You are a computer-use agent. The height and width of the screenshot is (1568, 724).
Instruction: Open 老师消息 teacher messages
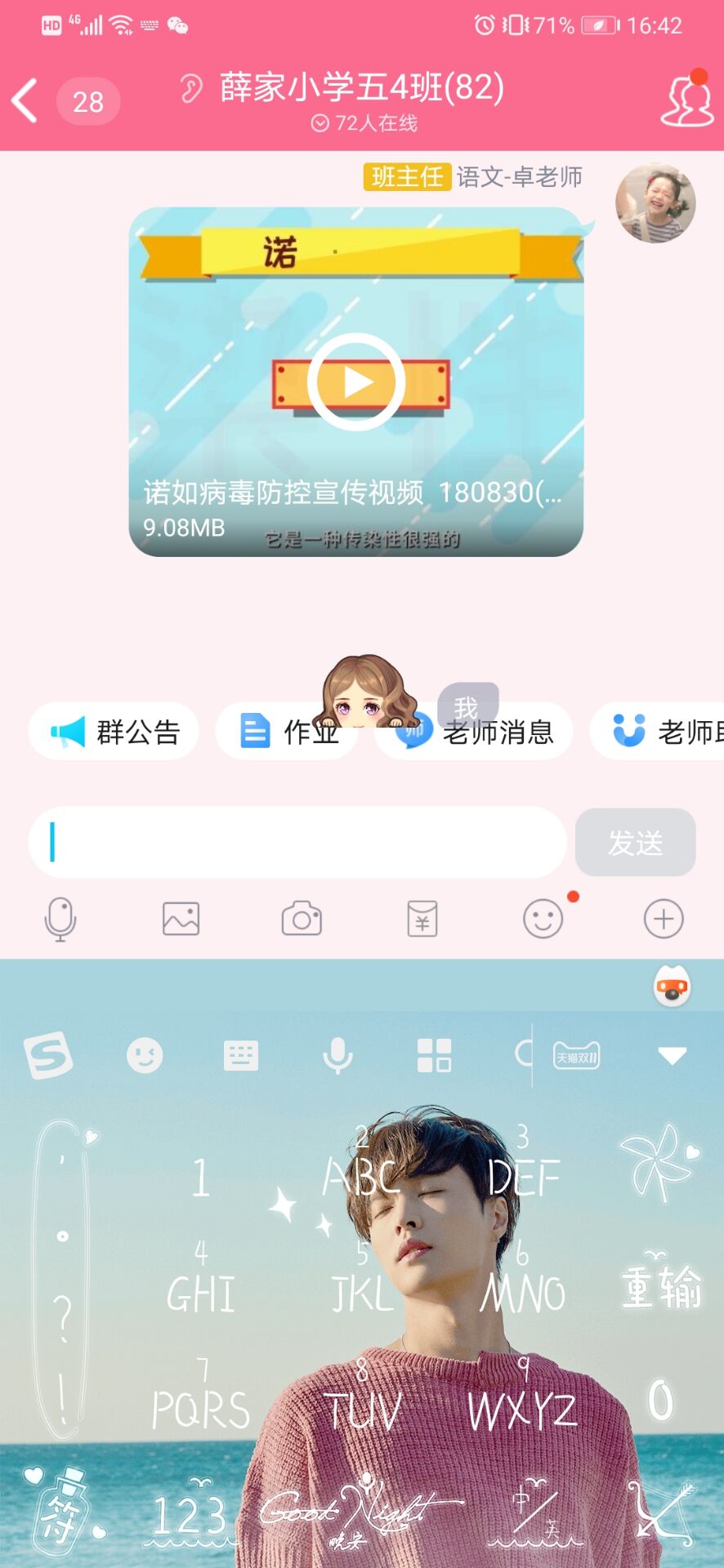tap(474, 732)
